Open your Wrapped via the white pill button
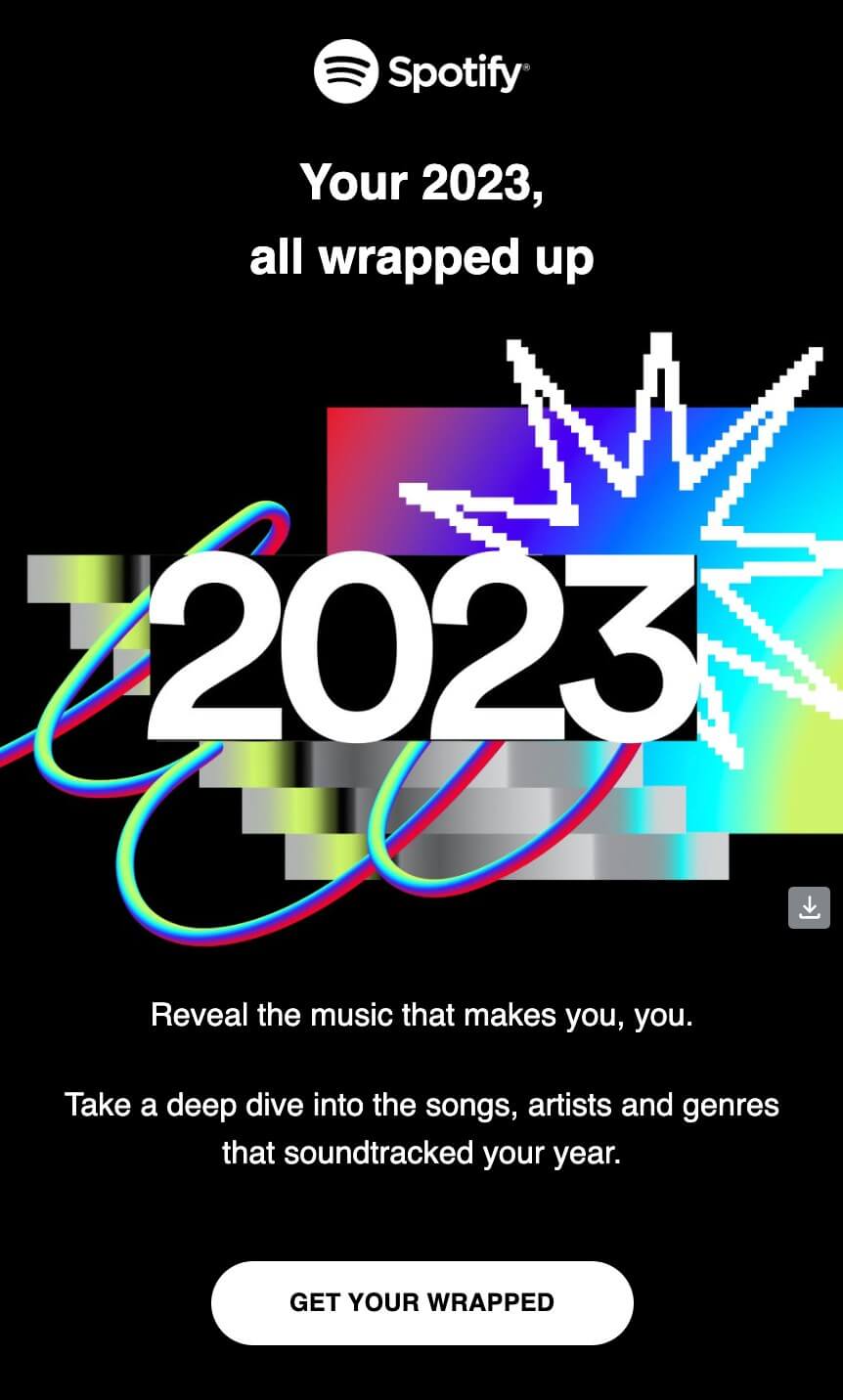 [x=421, y=1302]
